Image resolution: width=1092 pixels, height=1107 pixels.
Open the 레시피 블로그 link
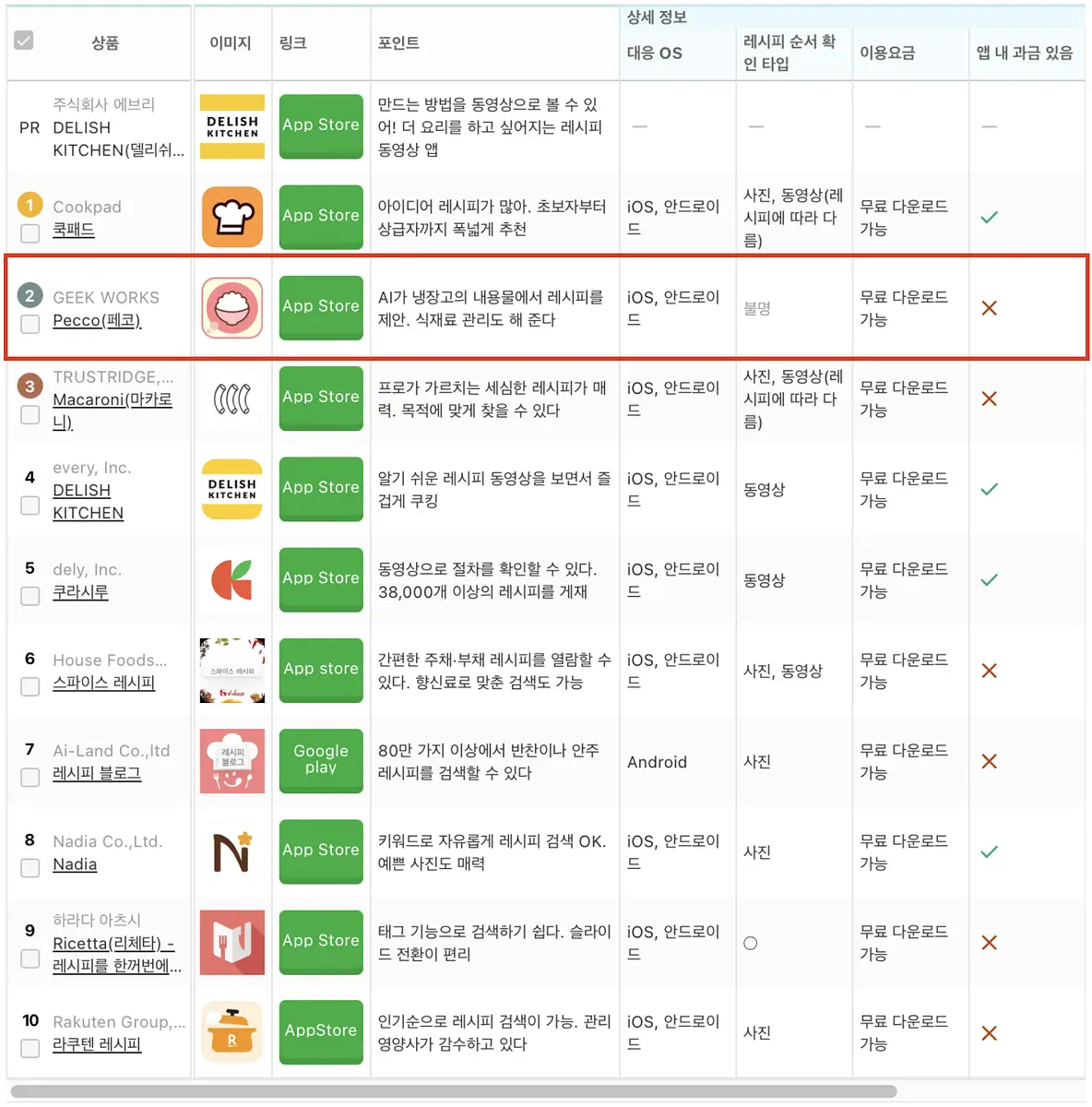coord(97,773)
